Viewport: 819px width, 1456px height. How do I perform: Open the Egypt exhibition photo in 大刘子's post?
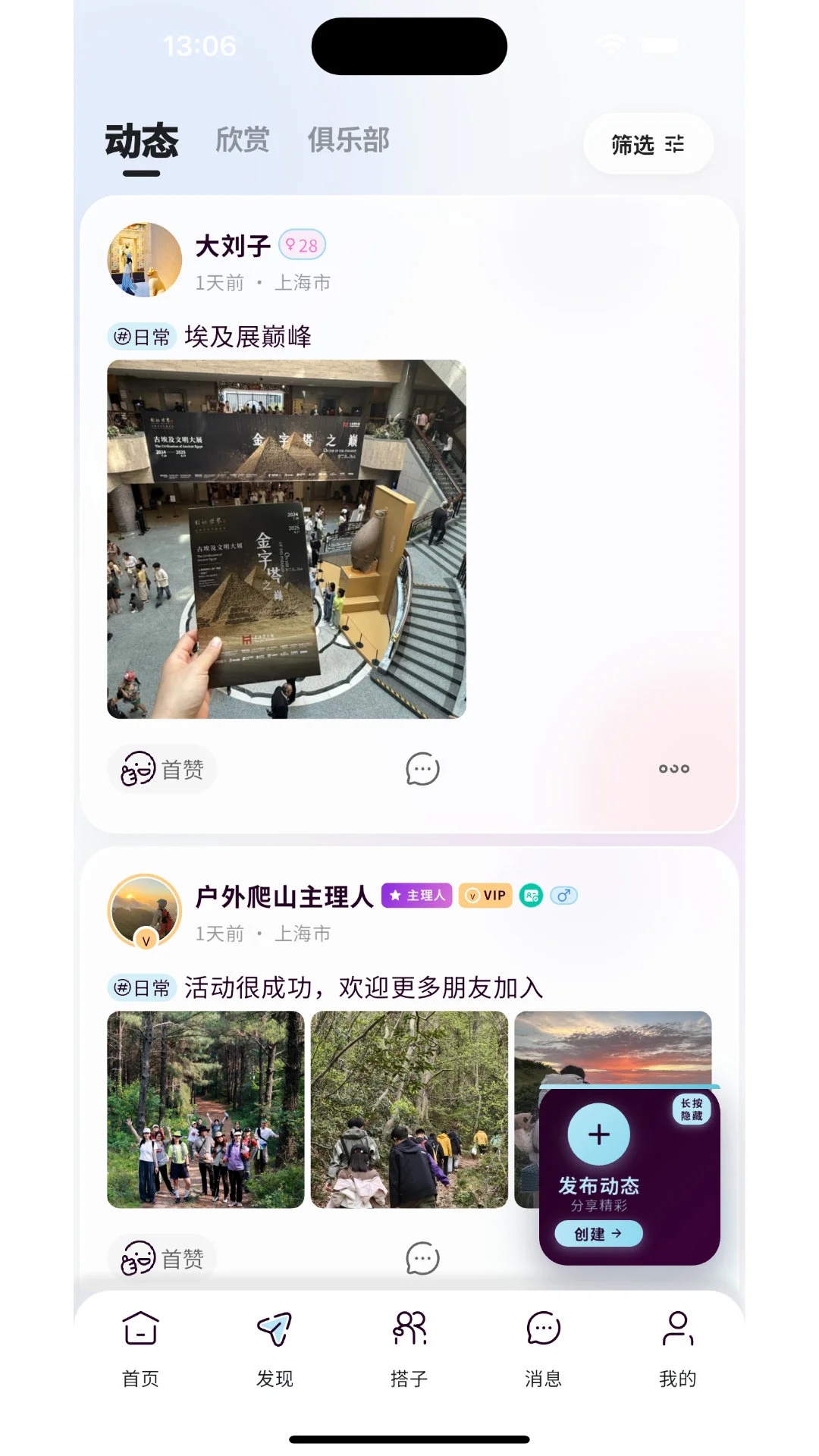[x=287, y=539]
